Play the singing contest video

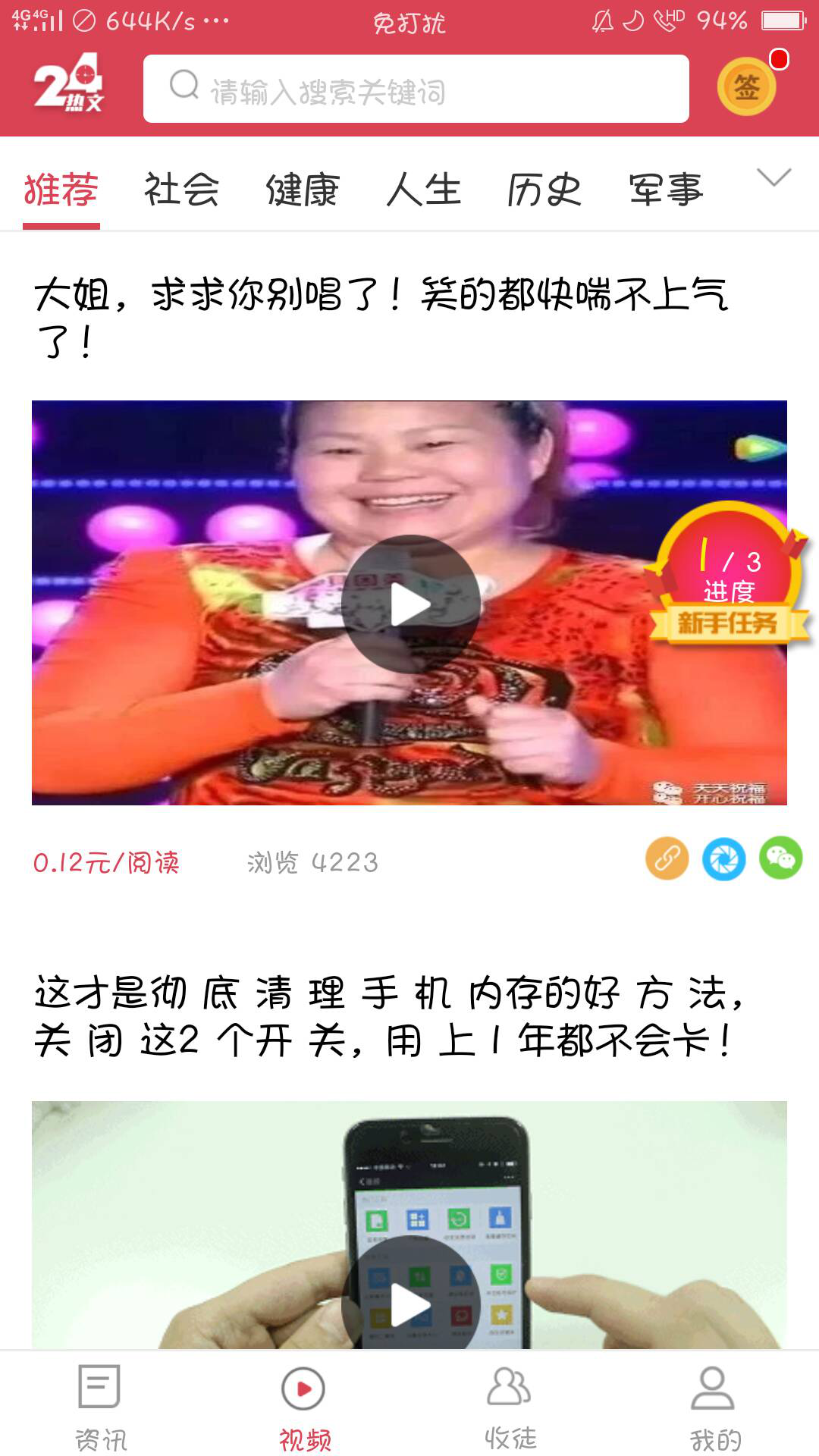(409, 603)
